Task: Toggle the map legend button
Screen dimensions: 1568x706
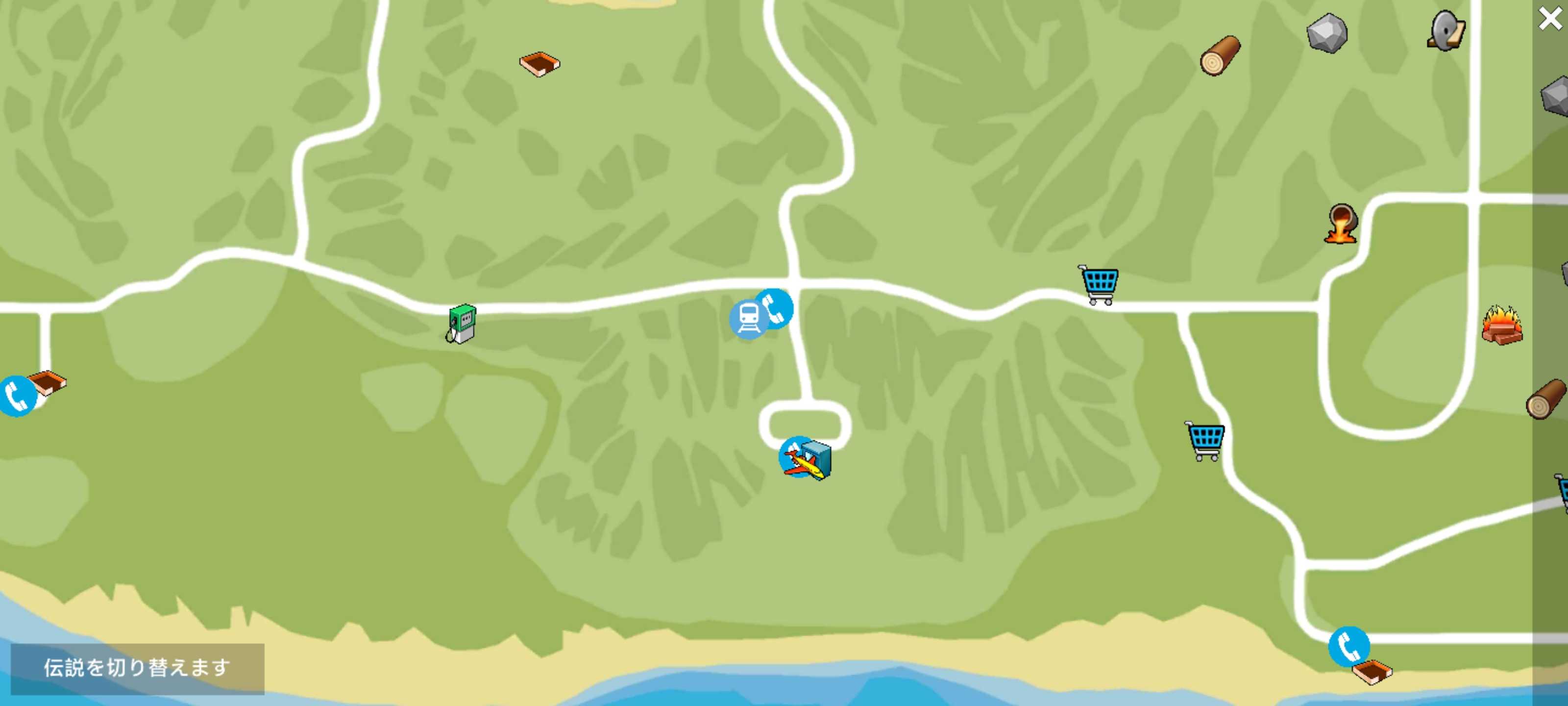Action: 138,668
